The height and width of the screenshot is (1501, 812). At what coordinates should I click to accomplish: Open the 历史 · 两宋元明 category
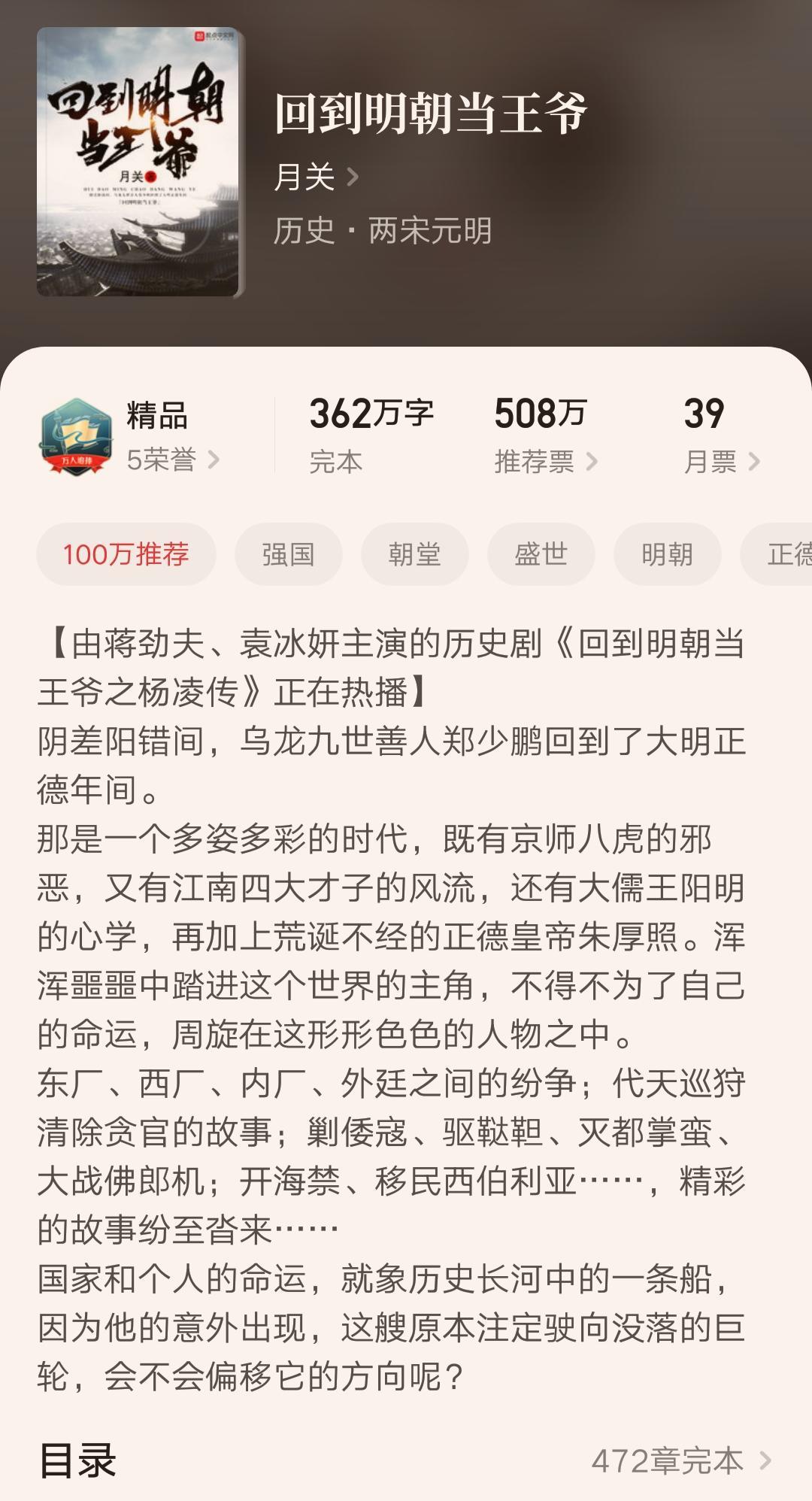(382, 231)
